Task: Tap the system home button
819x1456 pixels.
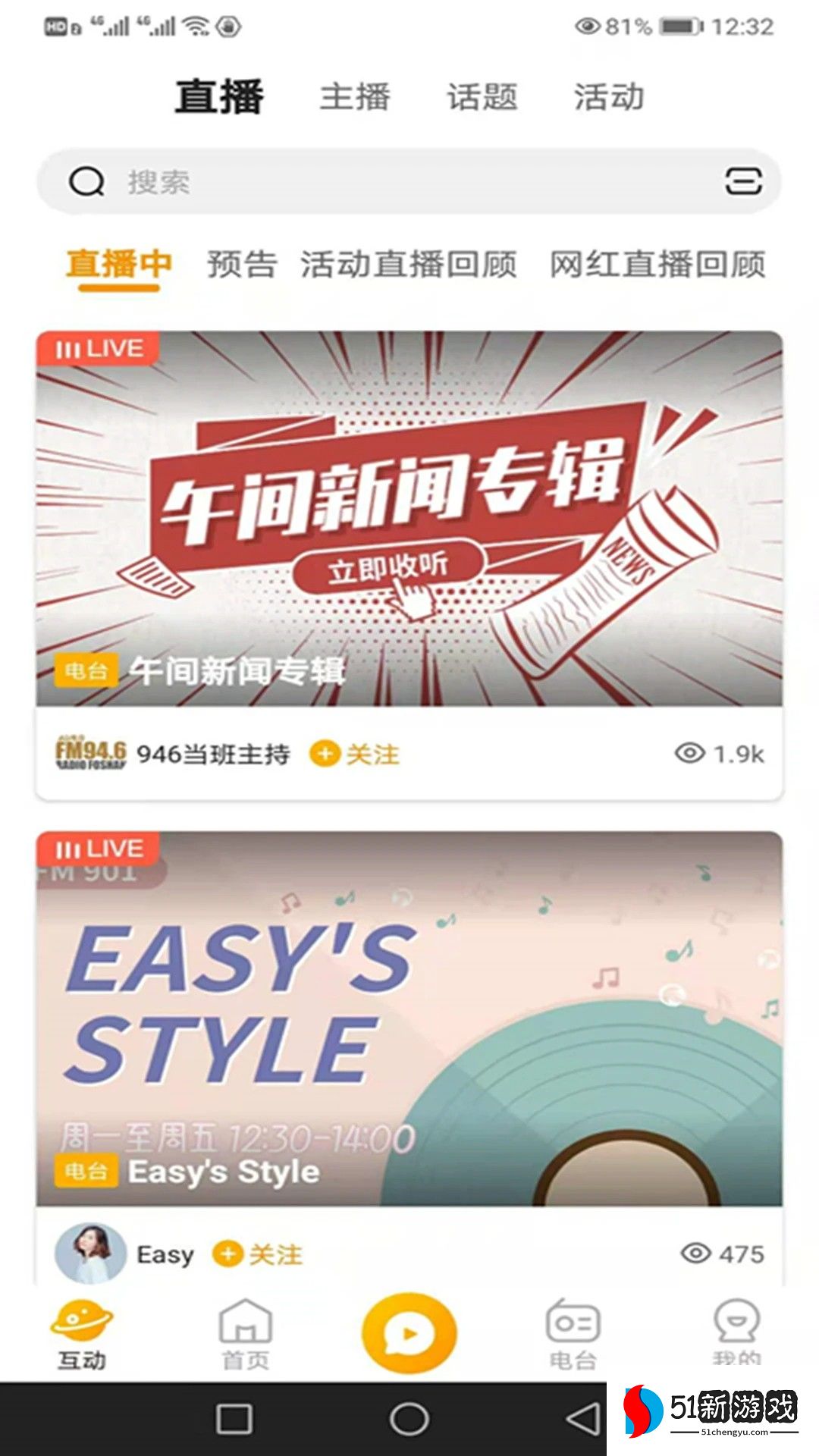Action: (x=409, y=1419)
